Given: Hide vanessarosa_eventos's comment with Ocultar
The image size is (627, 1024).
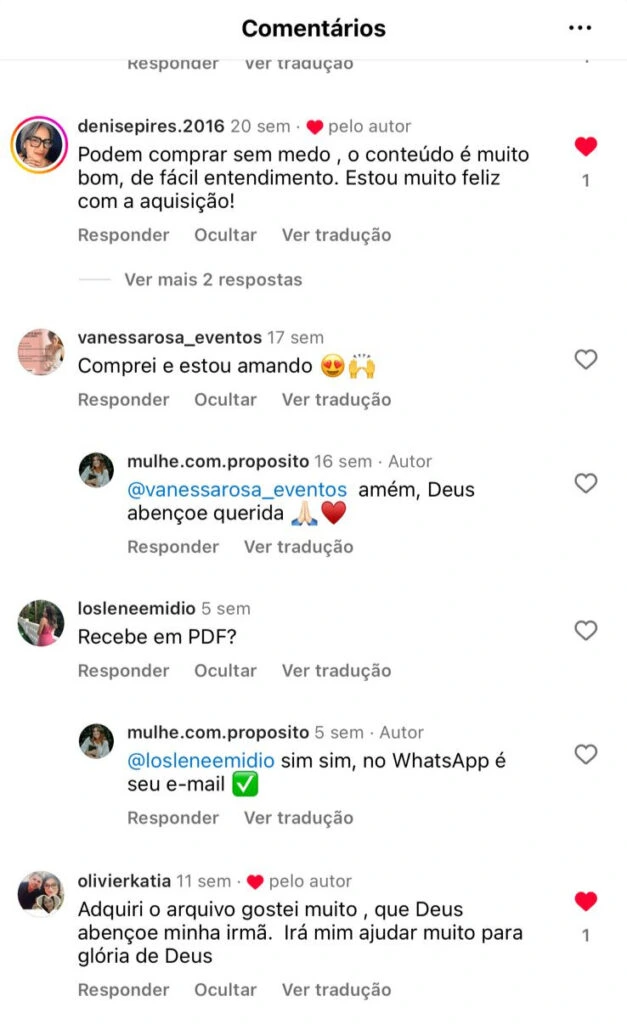Looking at the screenshot, I should point(225,399).
